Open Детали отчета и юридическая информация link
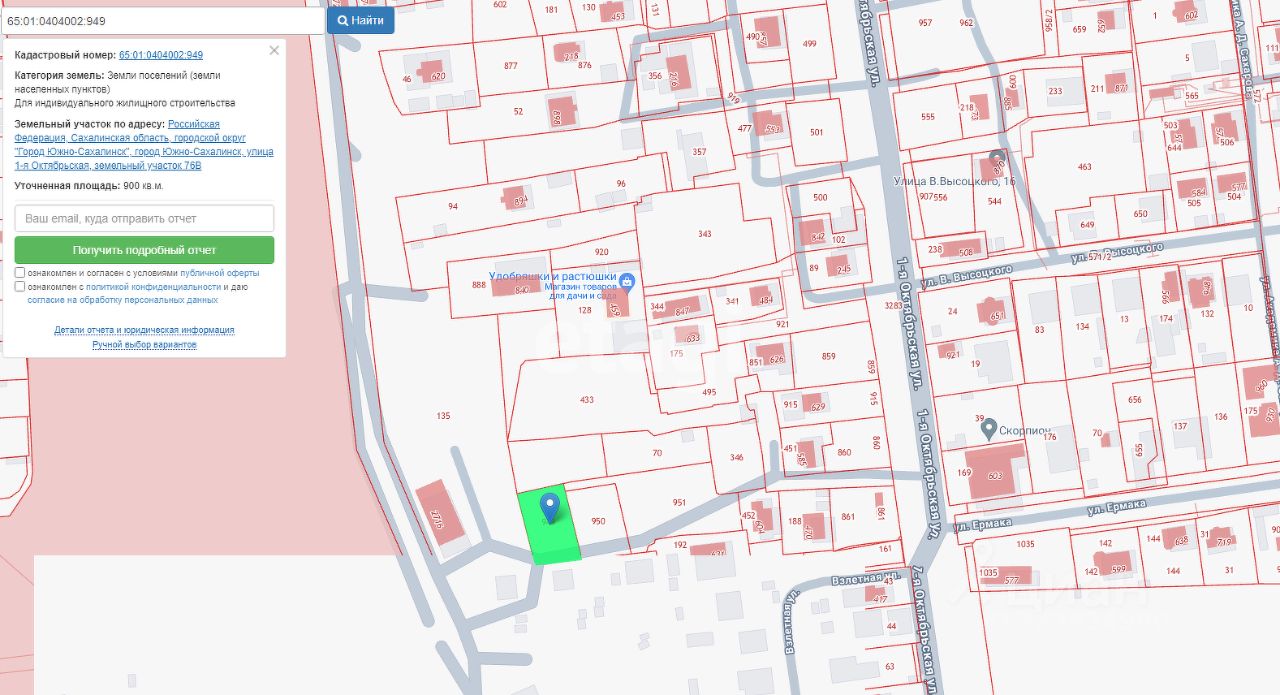 point(144,330)
